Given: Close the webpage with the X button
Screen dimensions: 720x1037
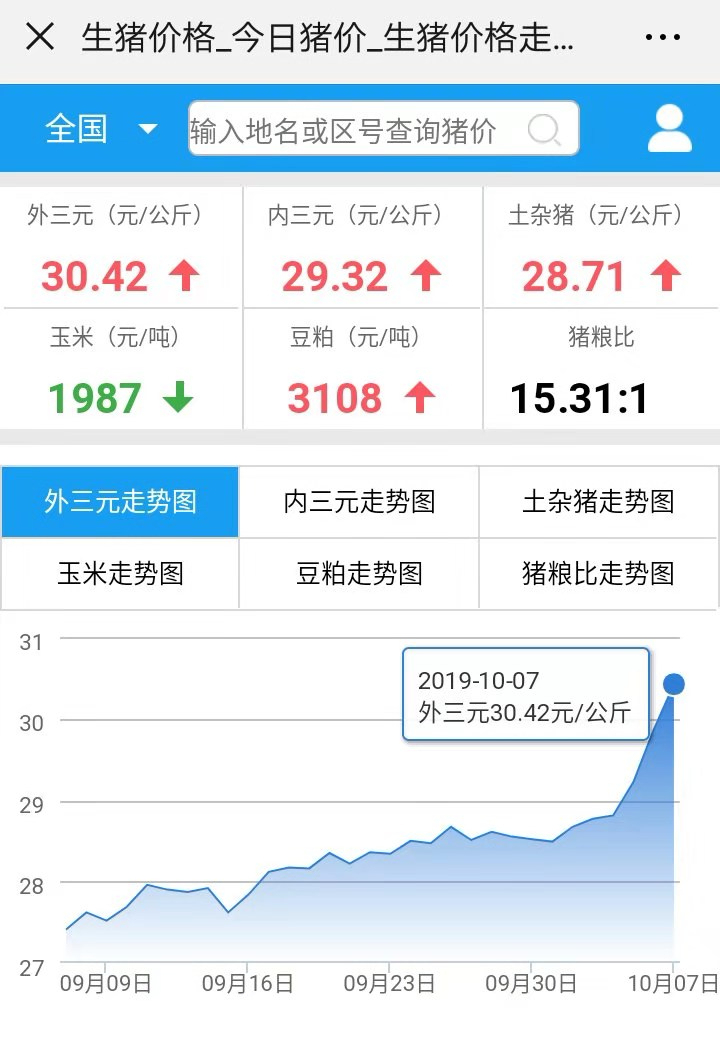Looking at the screenshot, I should click(x=40, y=38).
